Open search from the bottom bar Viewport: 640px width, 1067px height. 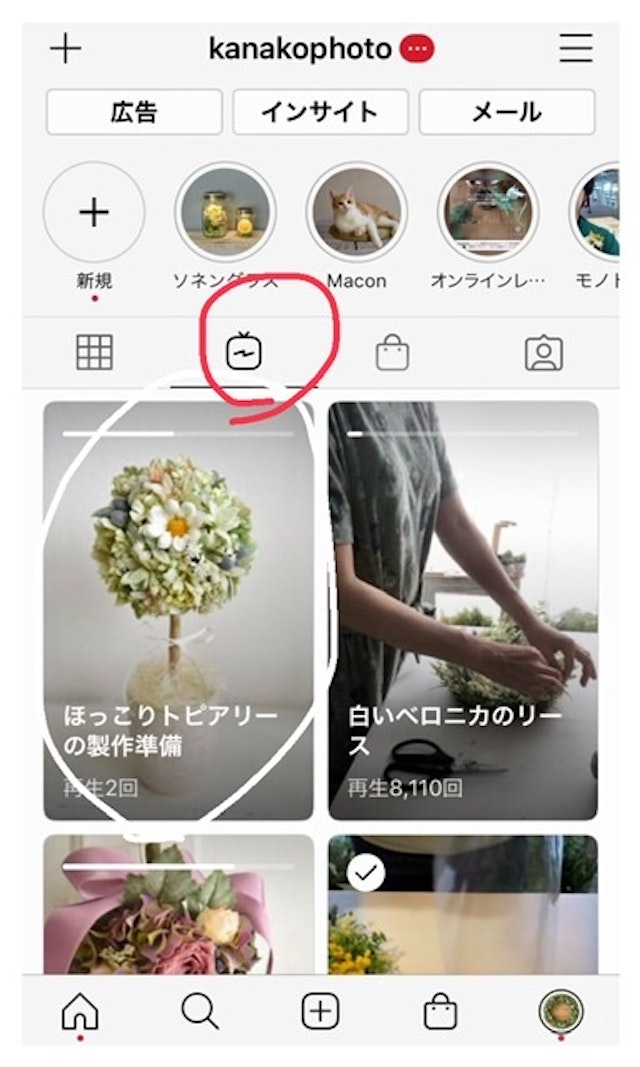click(200, 1012)
